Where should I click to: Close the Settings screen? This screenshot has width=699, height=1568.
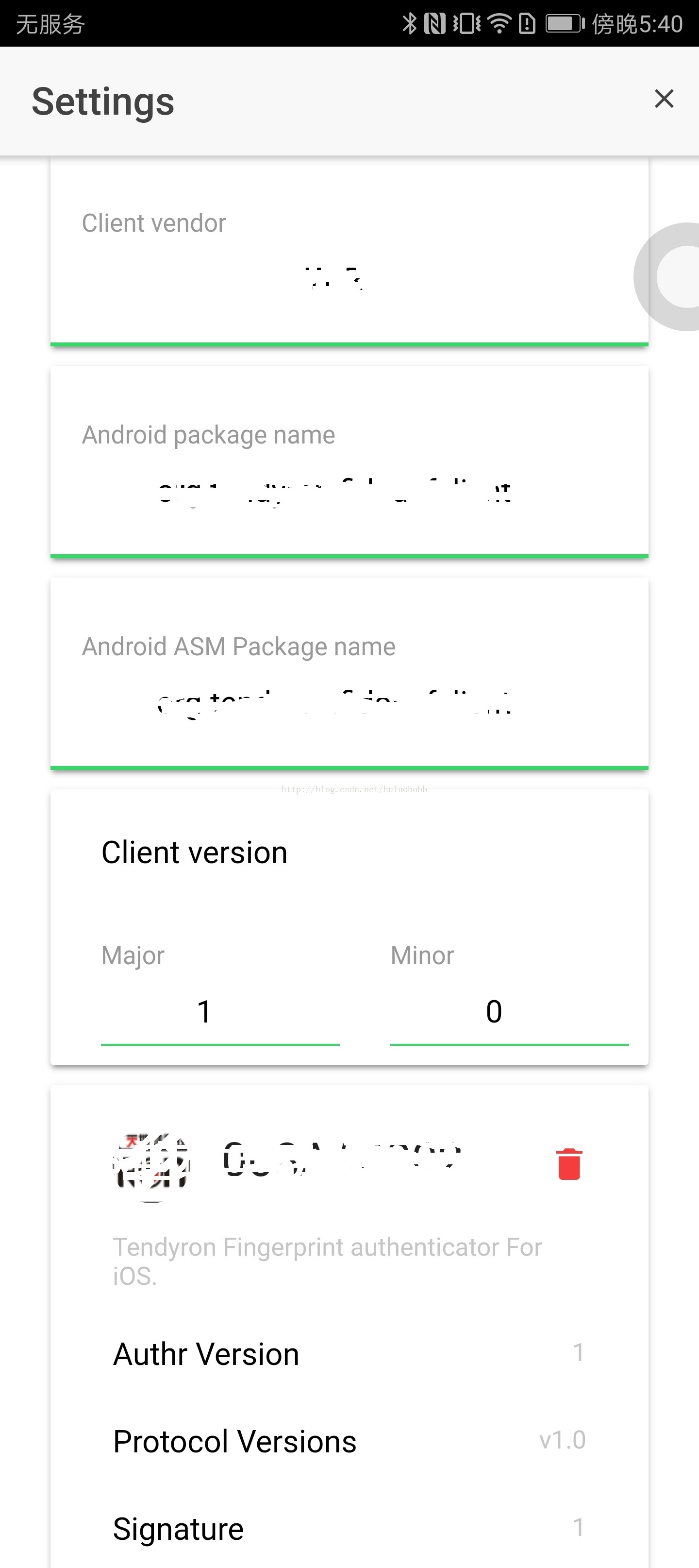pyautogui.click(x=664, y=99)
